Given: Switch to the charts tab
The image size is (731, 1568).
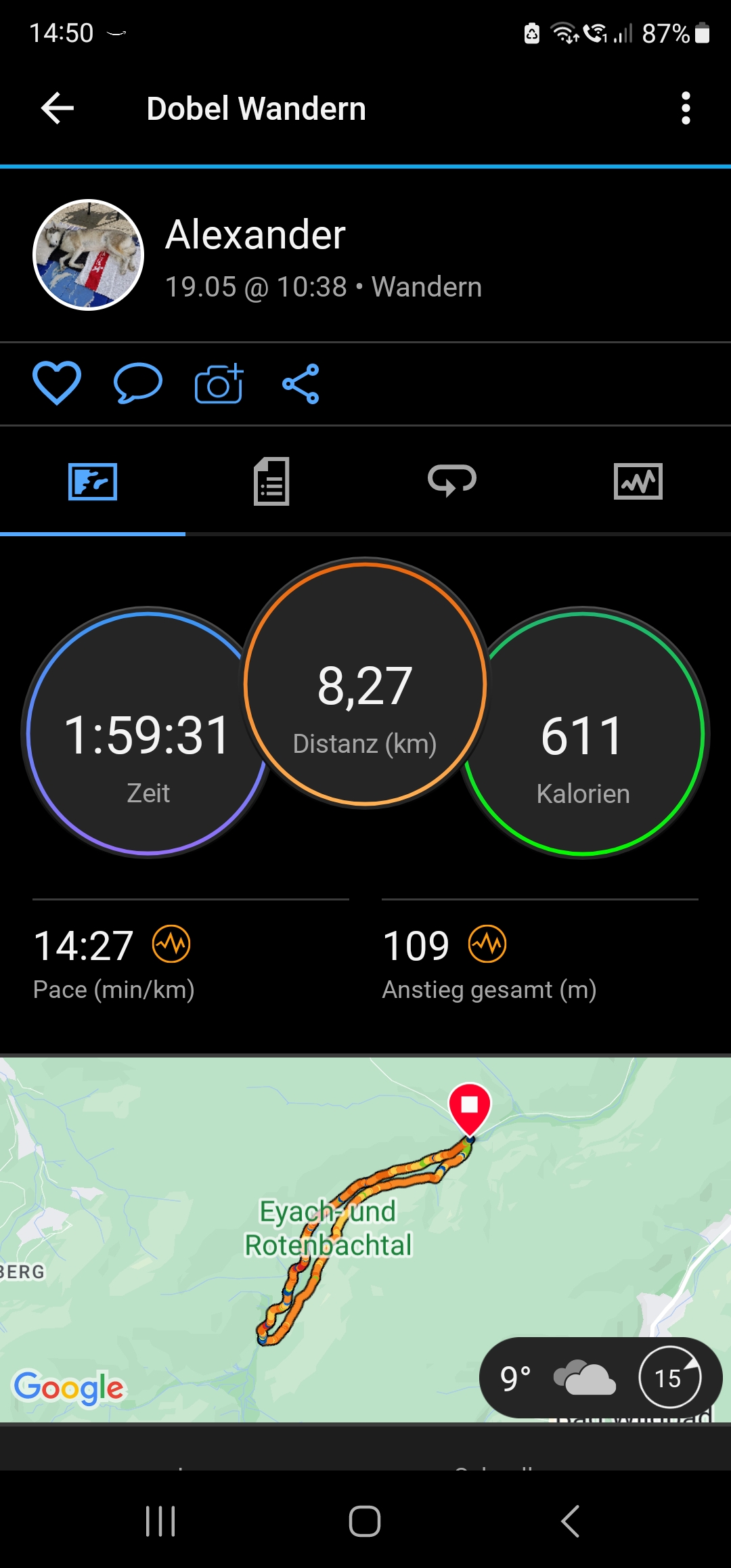Looking at the screenshot, I should tap(638, 481).
